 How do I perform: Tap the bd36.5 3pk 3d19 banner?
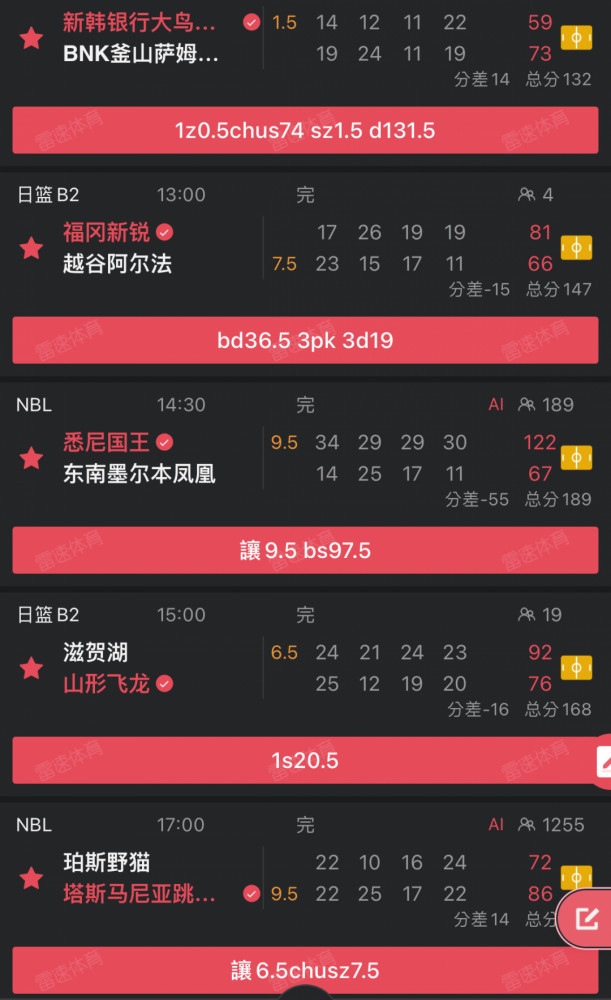coord(306,340)
